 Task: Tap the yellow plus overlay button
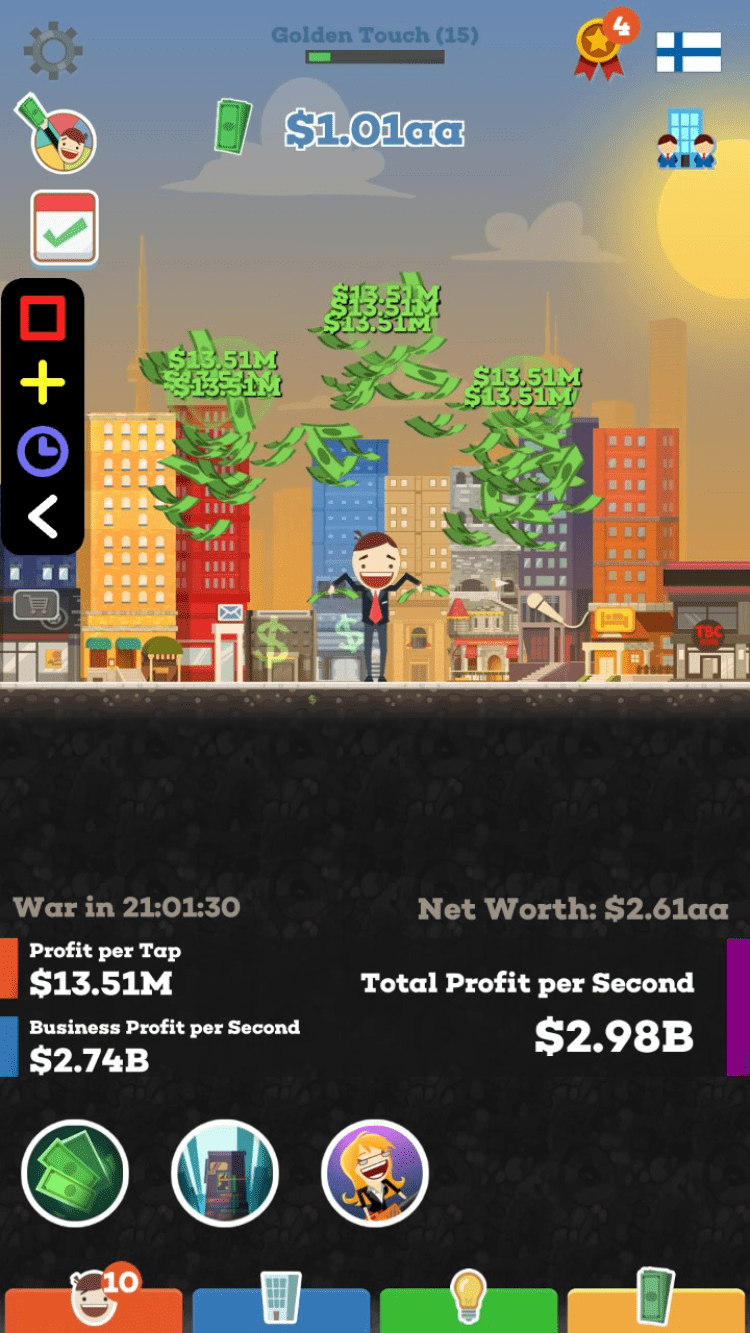pos(43,384)
